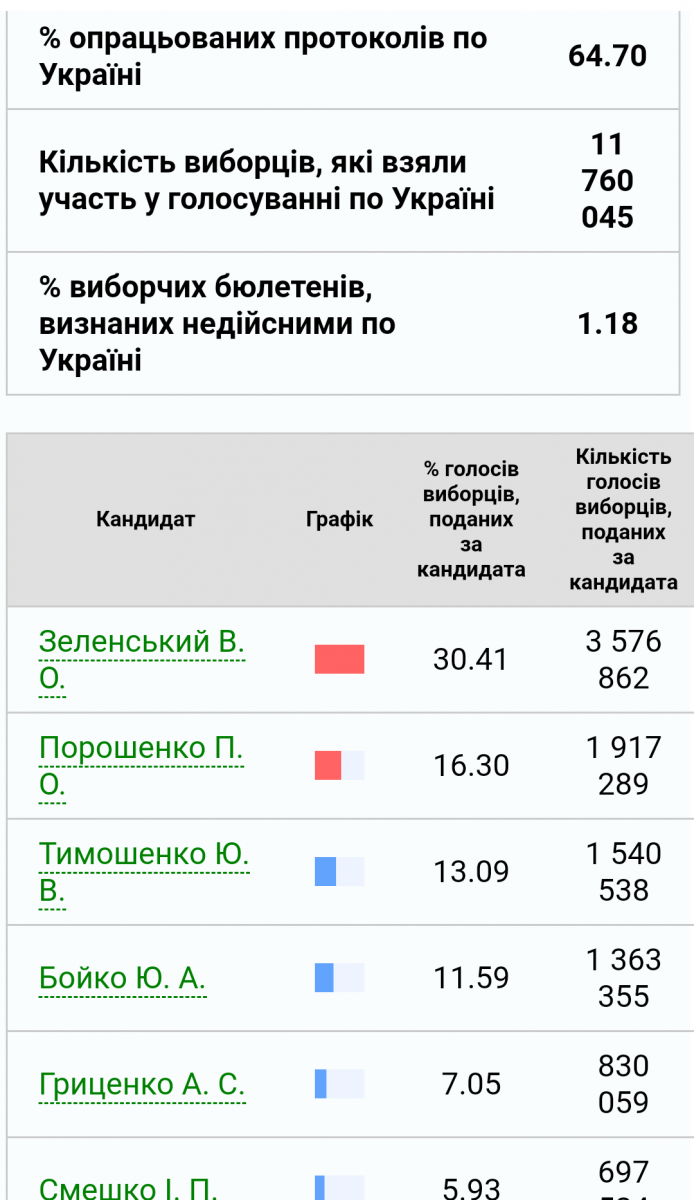Open candidate link Зеленський В. О.
The width and height of the screenshot is (694, 1200).
point(142,660)
